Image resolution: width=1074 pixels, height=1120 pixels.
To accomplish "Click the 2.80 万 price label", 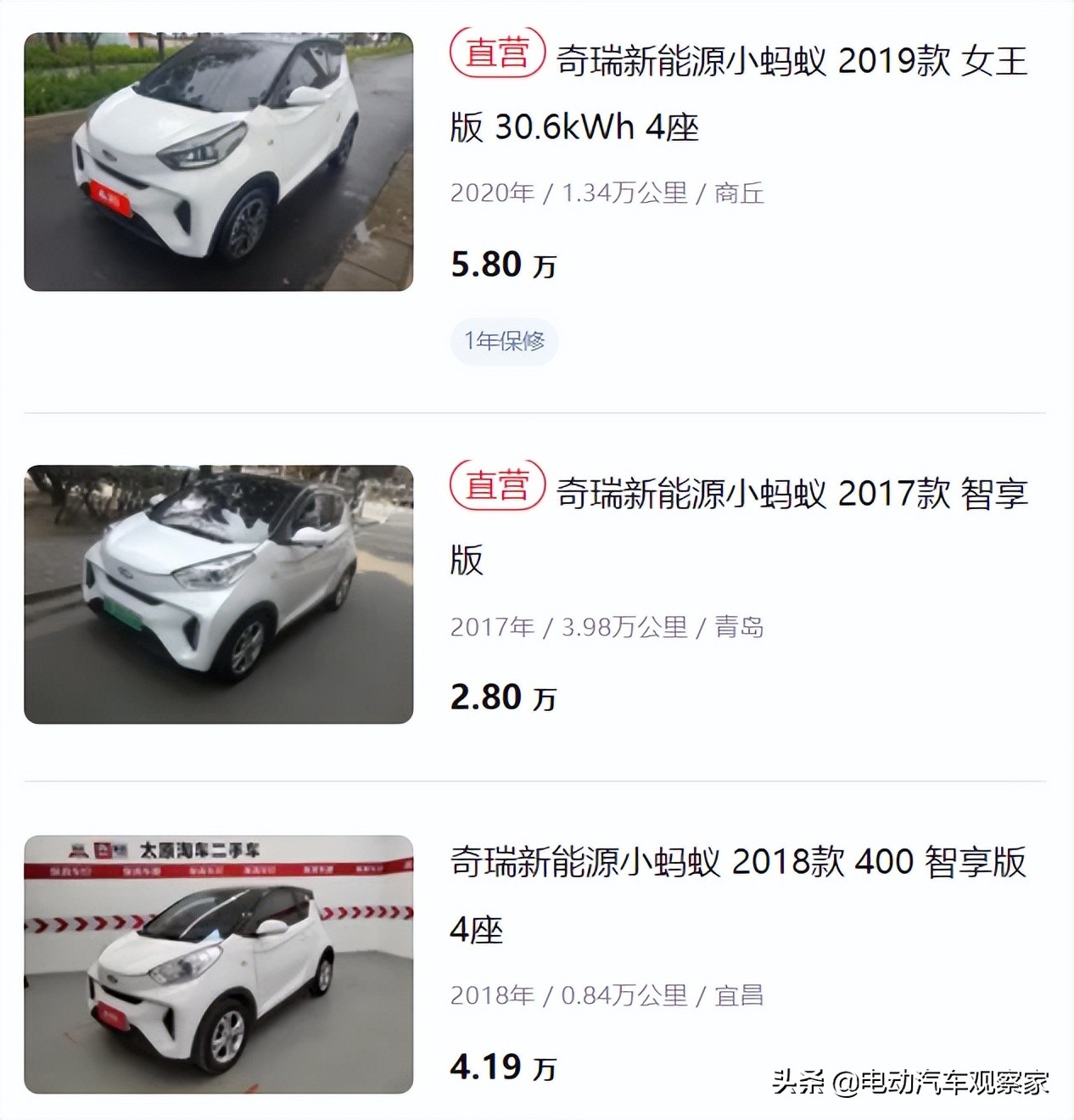I will (502, 697).
